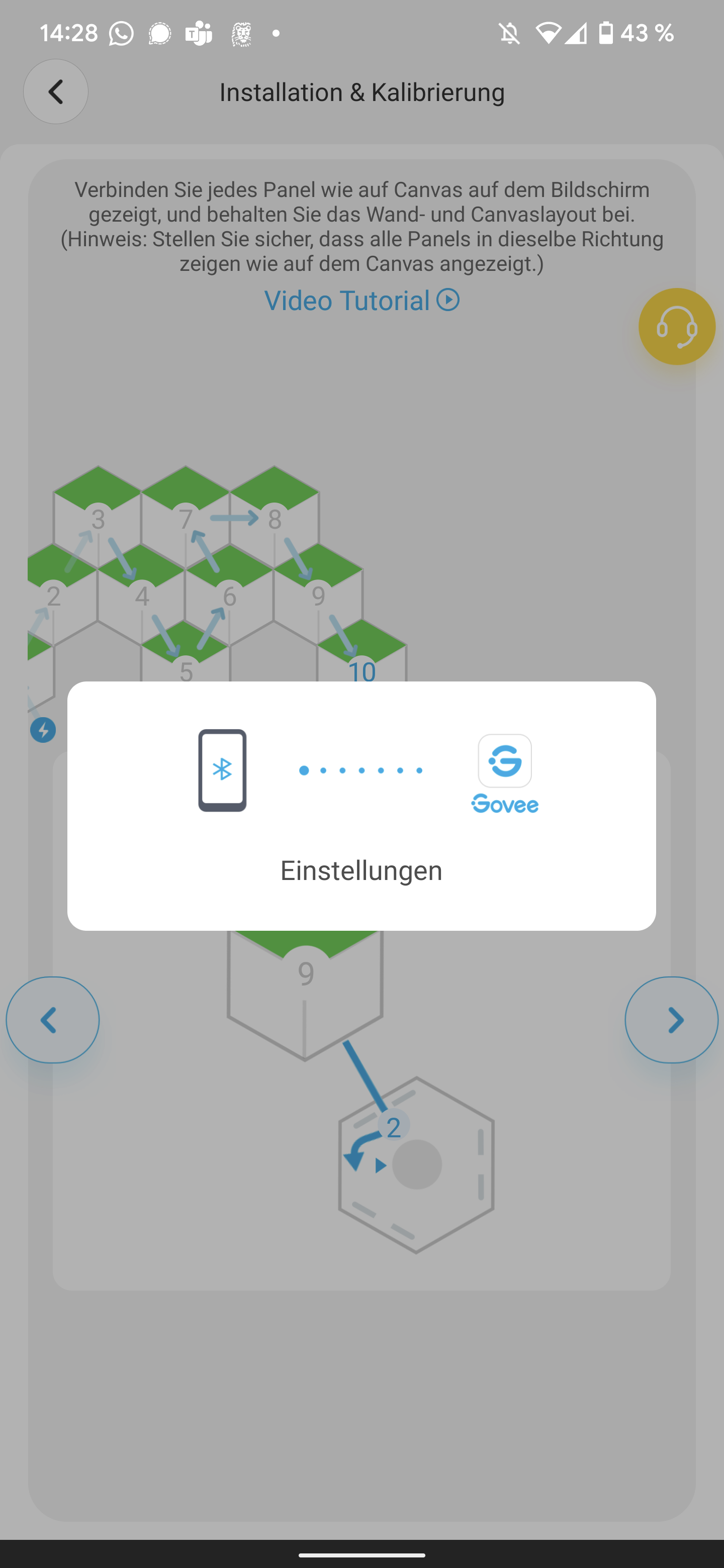This screenshot has height=1568, width=724.
Task: Go to the previous installation step
Action: [x=53, y=1020]
